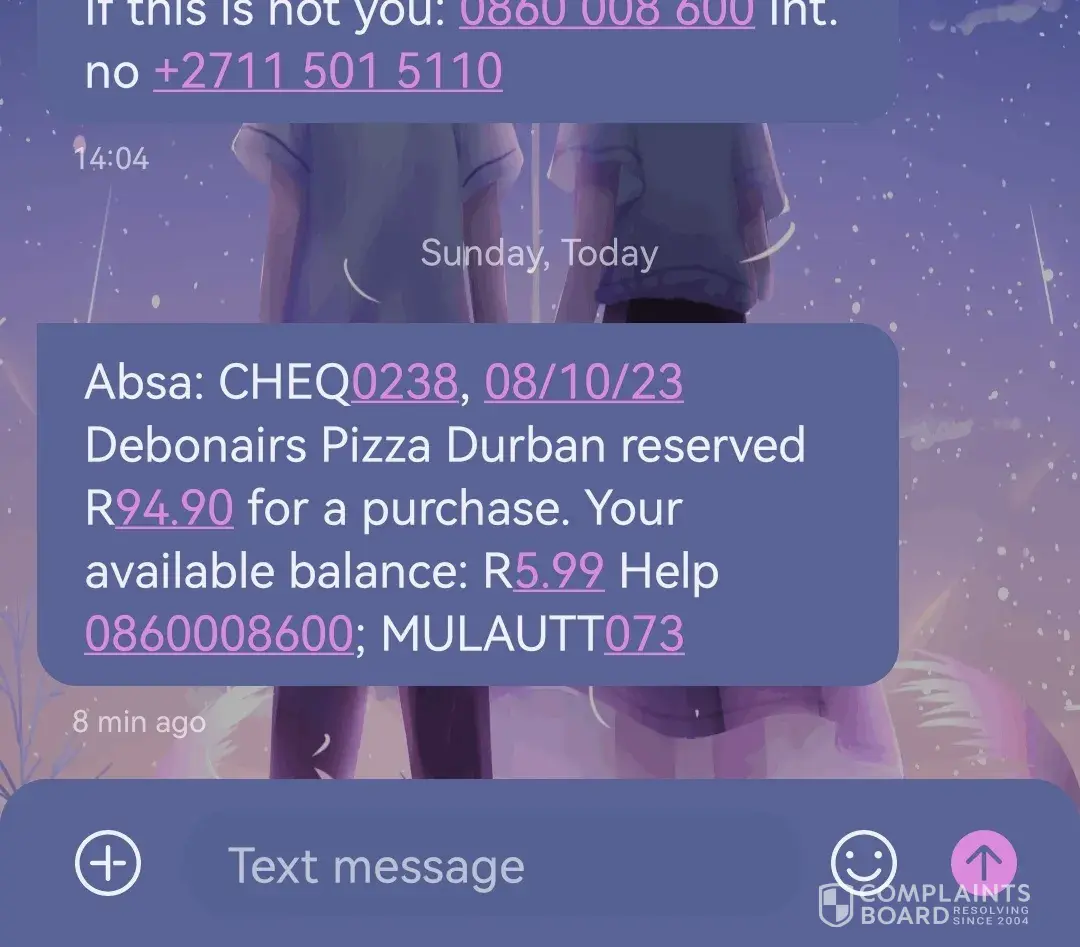Open the plus attachment button
This screenshot has height=947, width=1080.
(108, 864)
